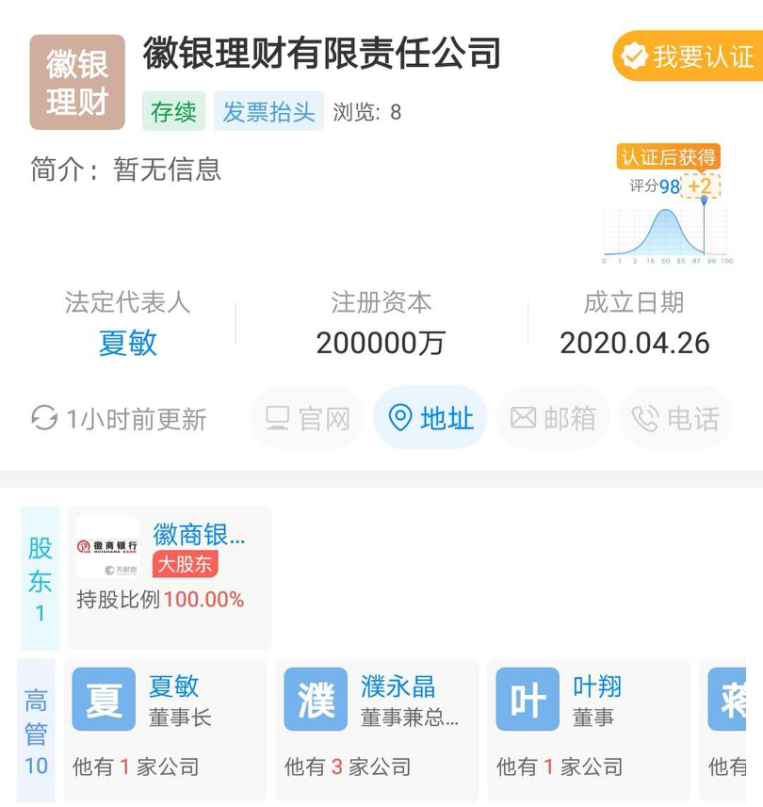Image resolution: width=763 pixels, height=807 pixels.
Task: Click the 叶 avatar icon for 叶翔
Action: 528,700
